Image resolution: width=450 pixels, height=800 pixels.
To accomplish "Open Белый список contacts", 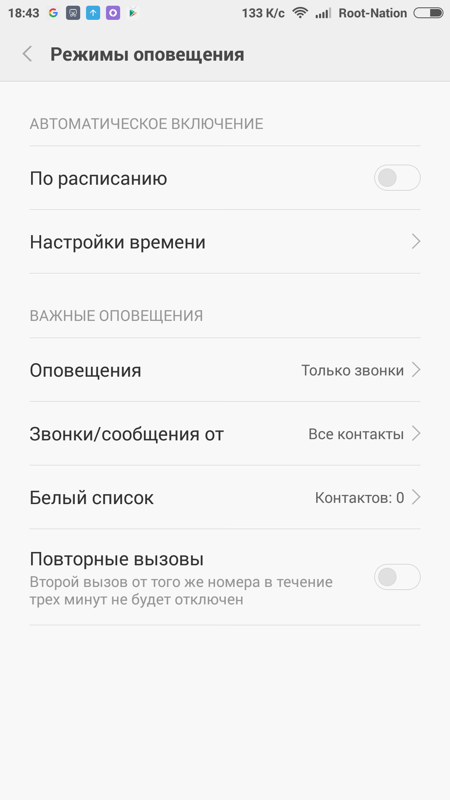I will pos(225,497).
